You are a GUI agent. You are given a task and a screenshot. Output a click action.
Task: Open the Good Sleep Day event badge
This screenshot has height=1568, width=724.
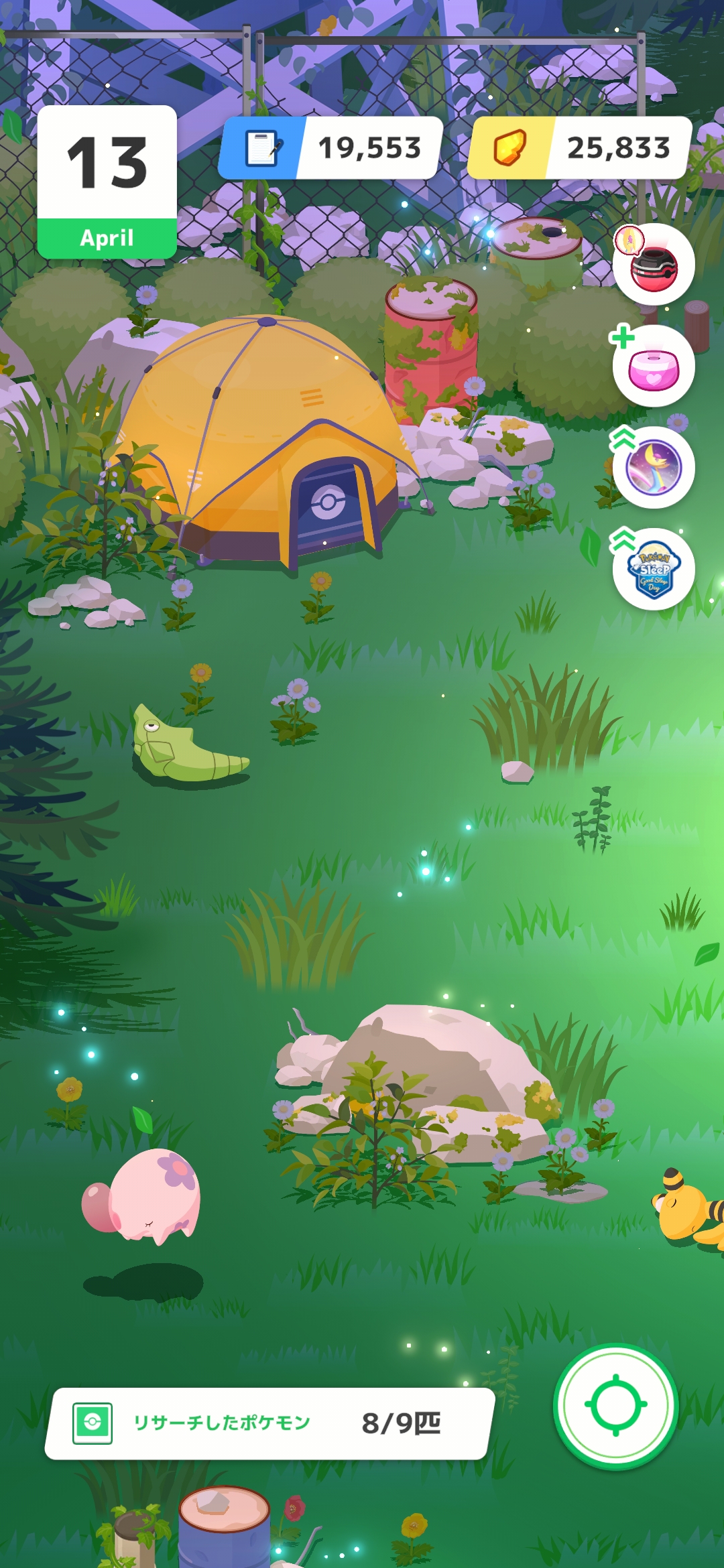[x=654, y=570]
